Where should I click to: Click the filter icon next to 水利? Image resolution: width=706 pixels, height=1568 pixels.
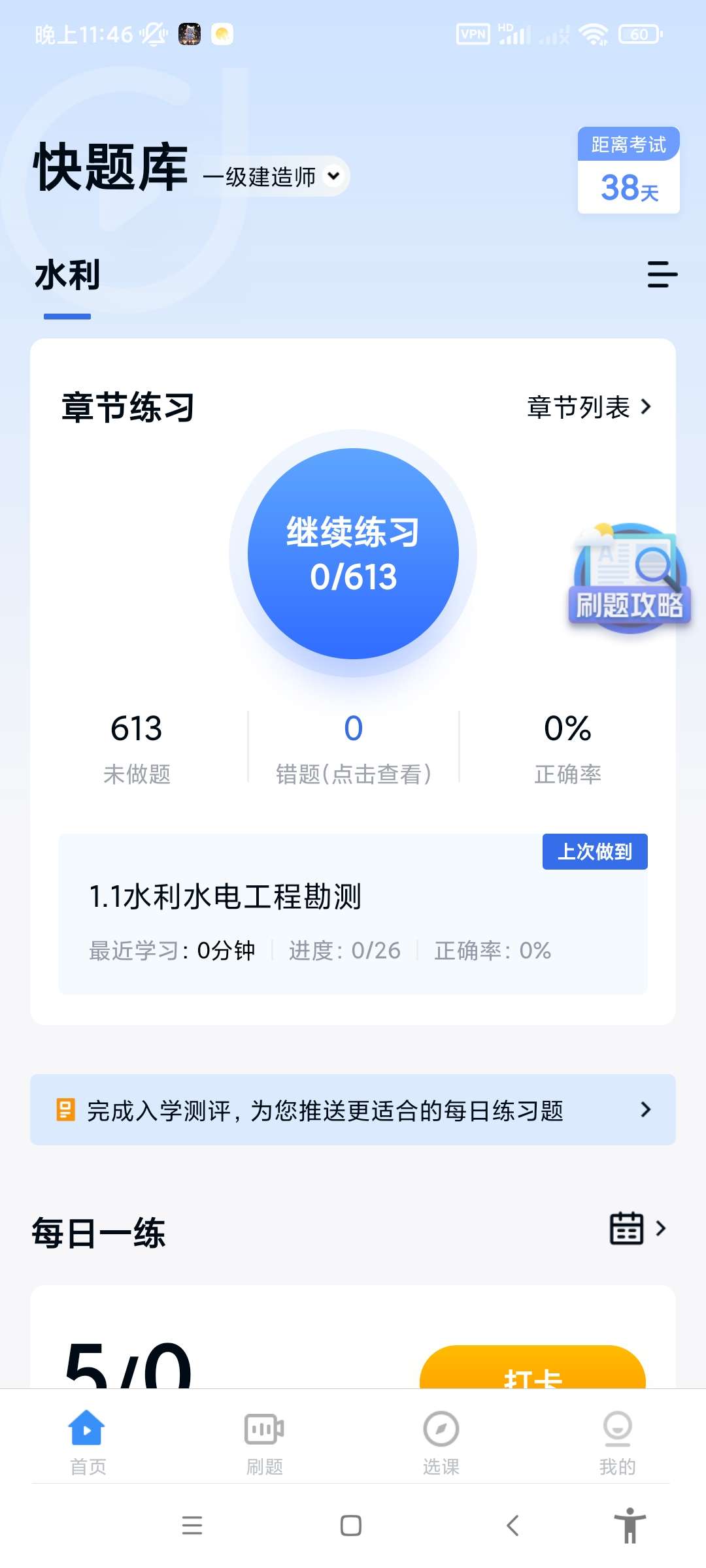[x=662, y=276]
